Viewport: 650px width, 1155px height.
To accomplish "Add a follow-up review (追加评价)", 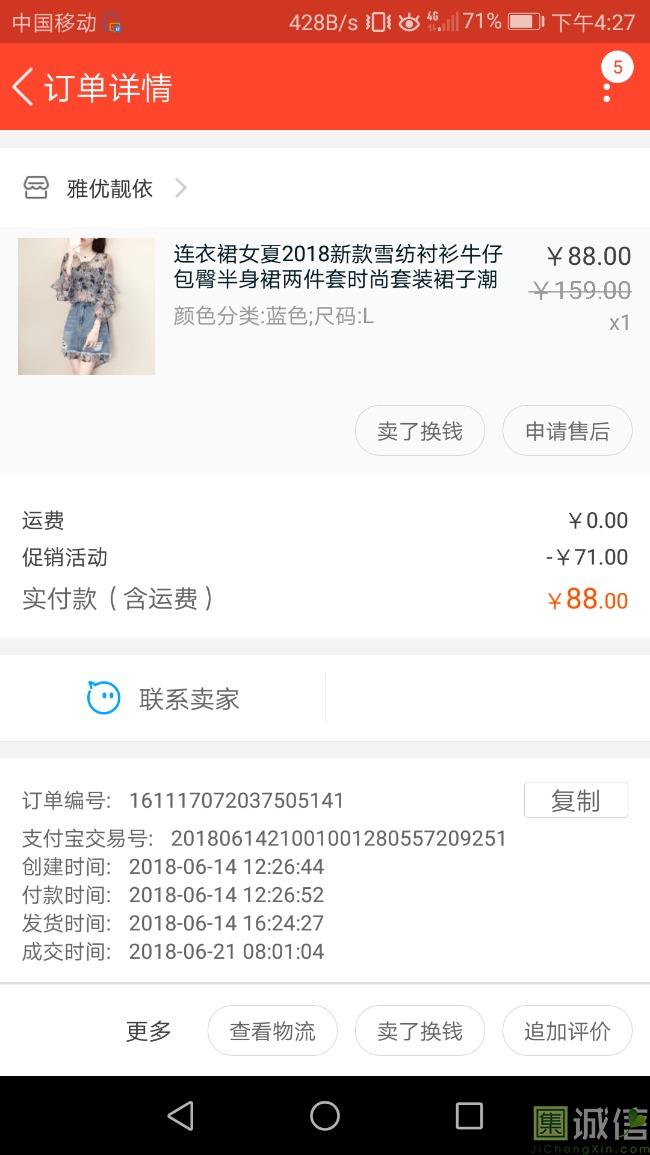I will (567, 1031).
